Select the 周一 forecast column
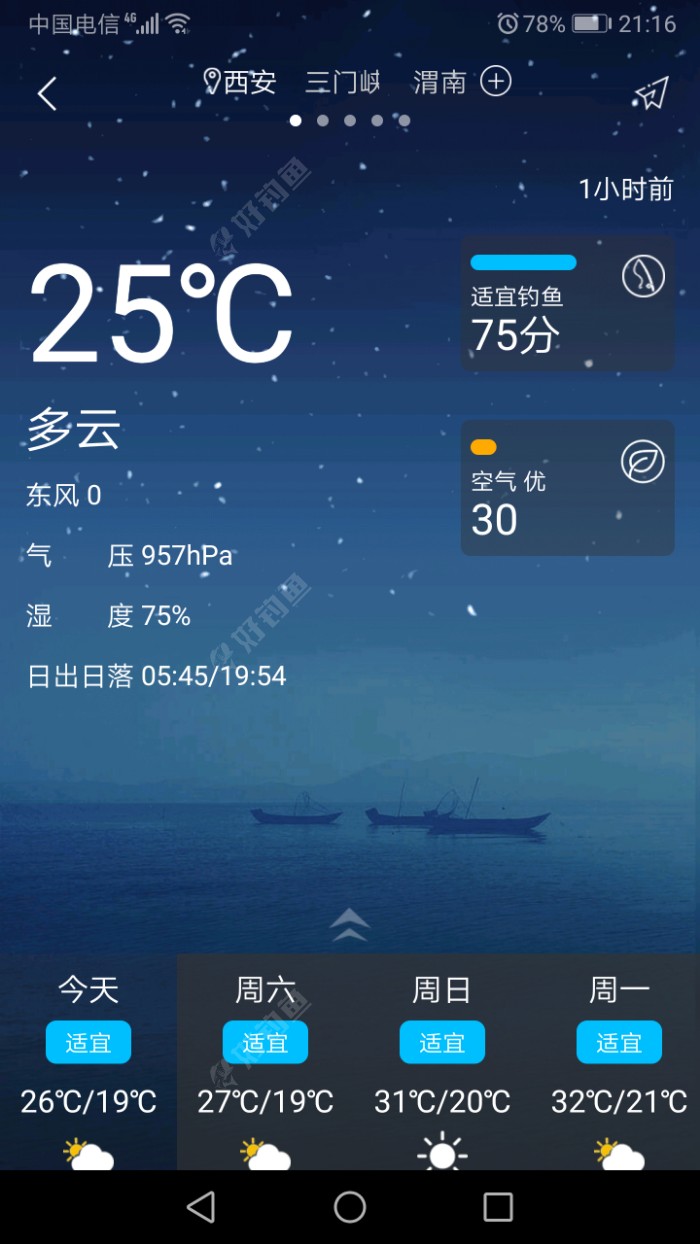Image resolution: width=700 pixels, height=1244 pixels. [619, 1060]
